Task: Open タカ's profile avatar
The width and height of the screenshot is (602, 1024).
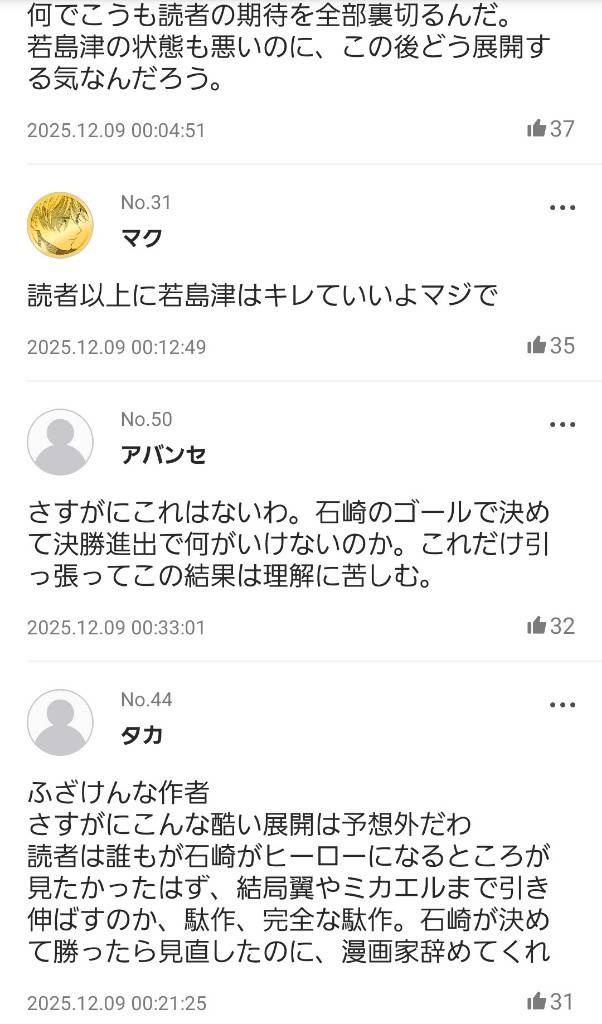Action: coord(60,722)
